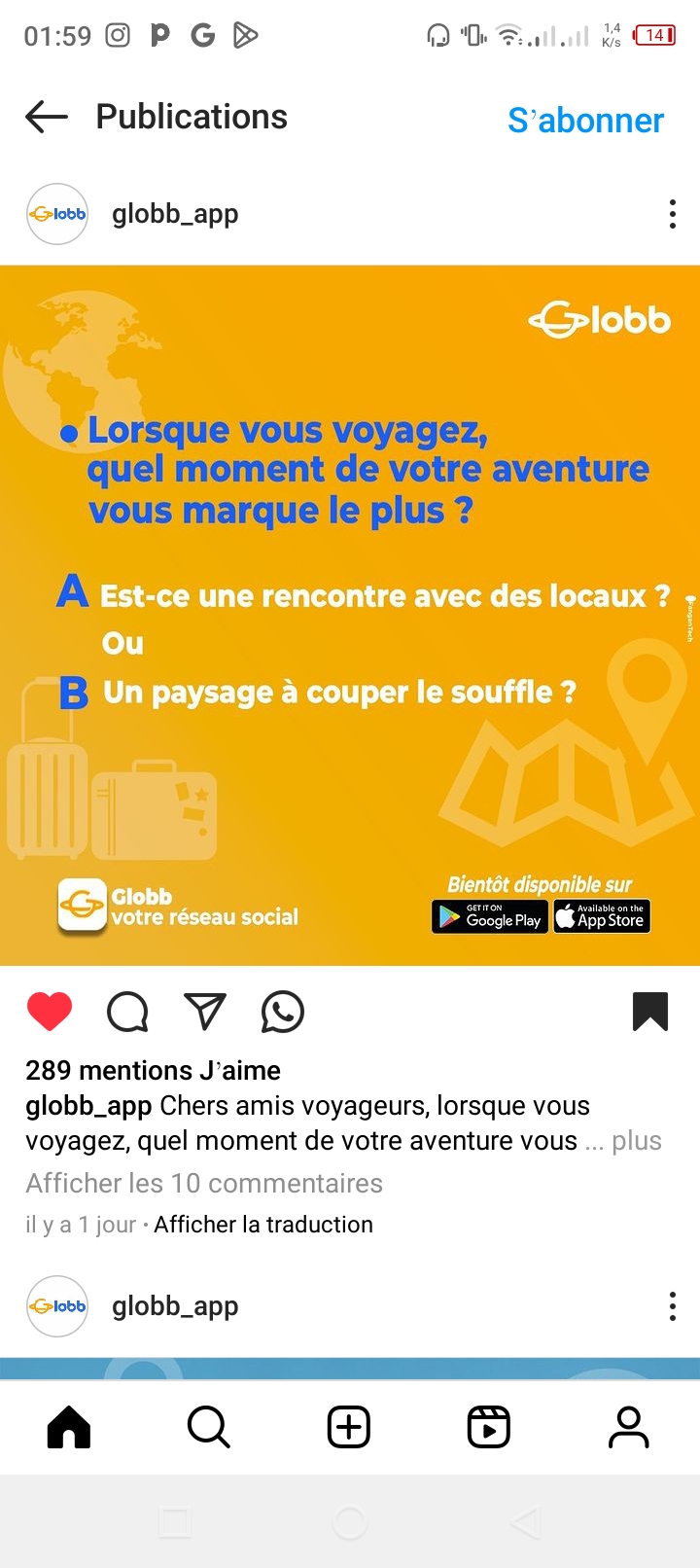Tap S'abonner to follow globb_app
This screenshot has height=1568, width=700.
tap(585, 120)
